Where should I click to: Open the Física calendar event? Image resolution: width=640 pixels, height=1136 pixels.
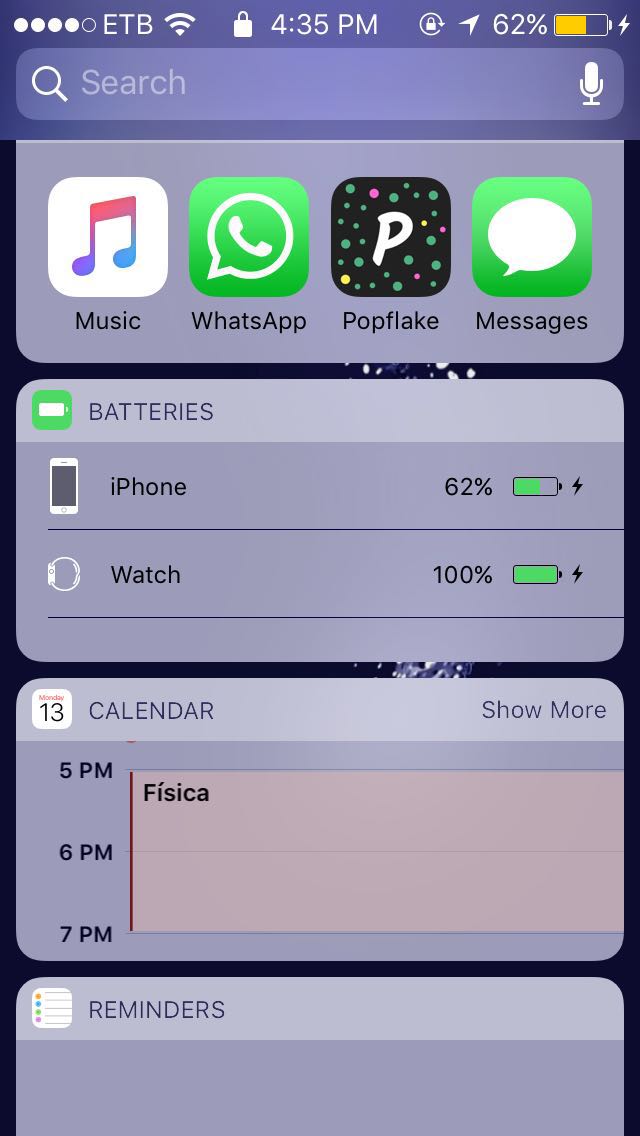(x=377, y=851)
